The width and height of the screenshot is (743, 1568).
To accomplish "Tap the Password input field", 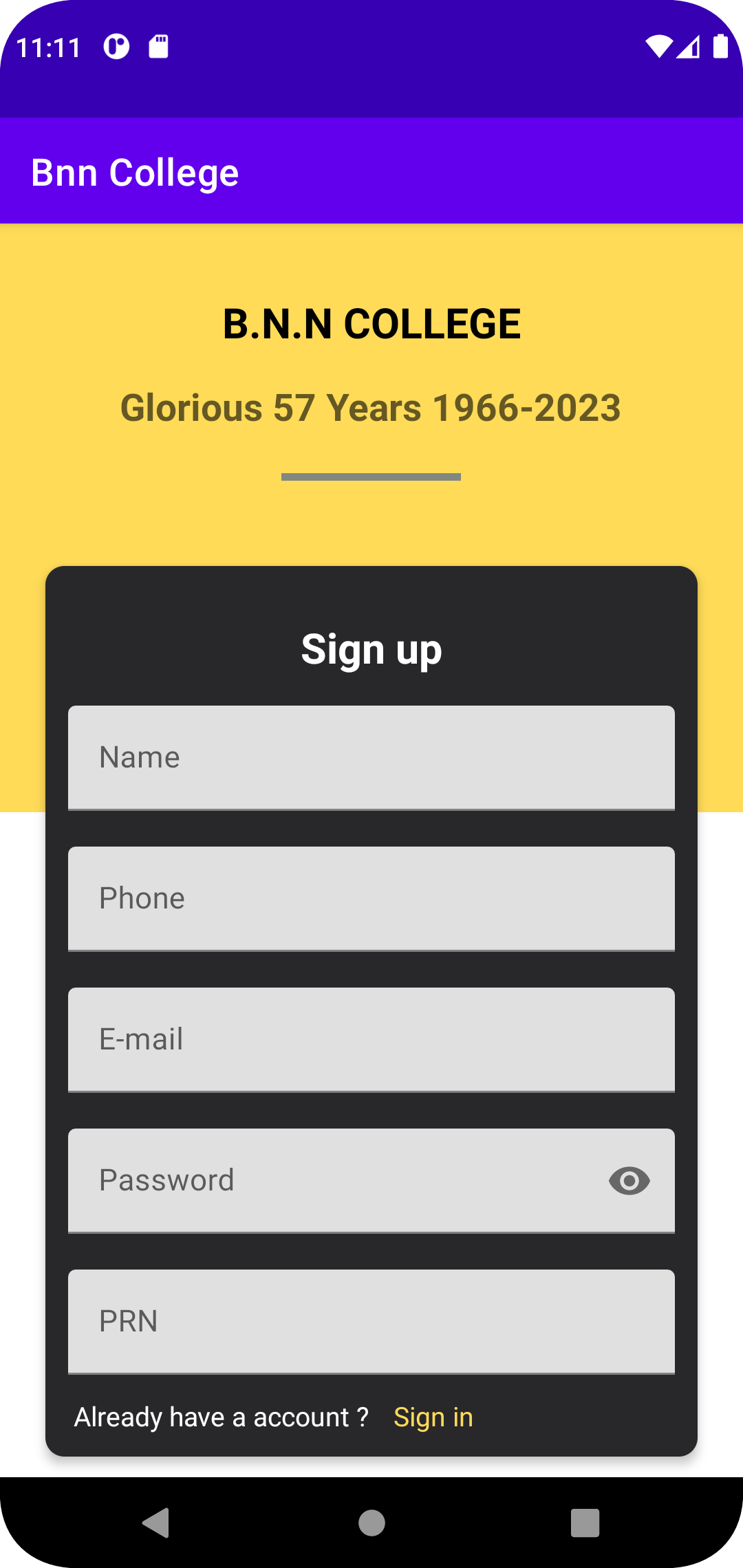I will [330, 1180].
